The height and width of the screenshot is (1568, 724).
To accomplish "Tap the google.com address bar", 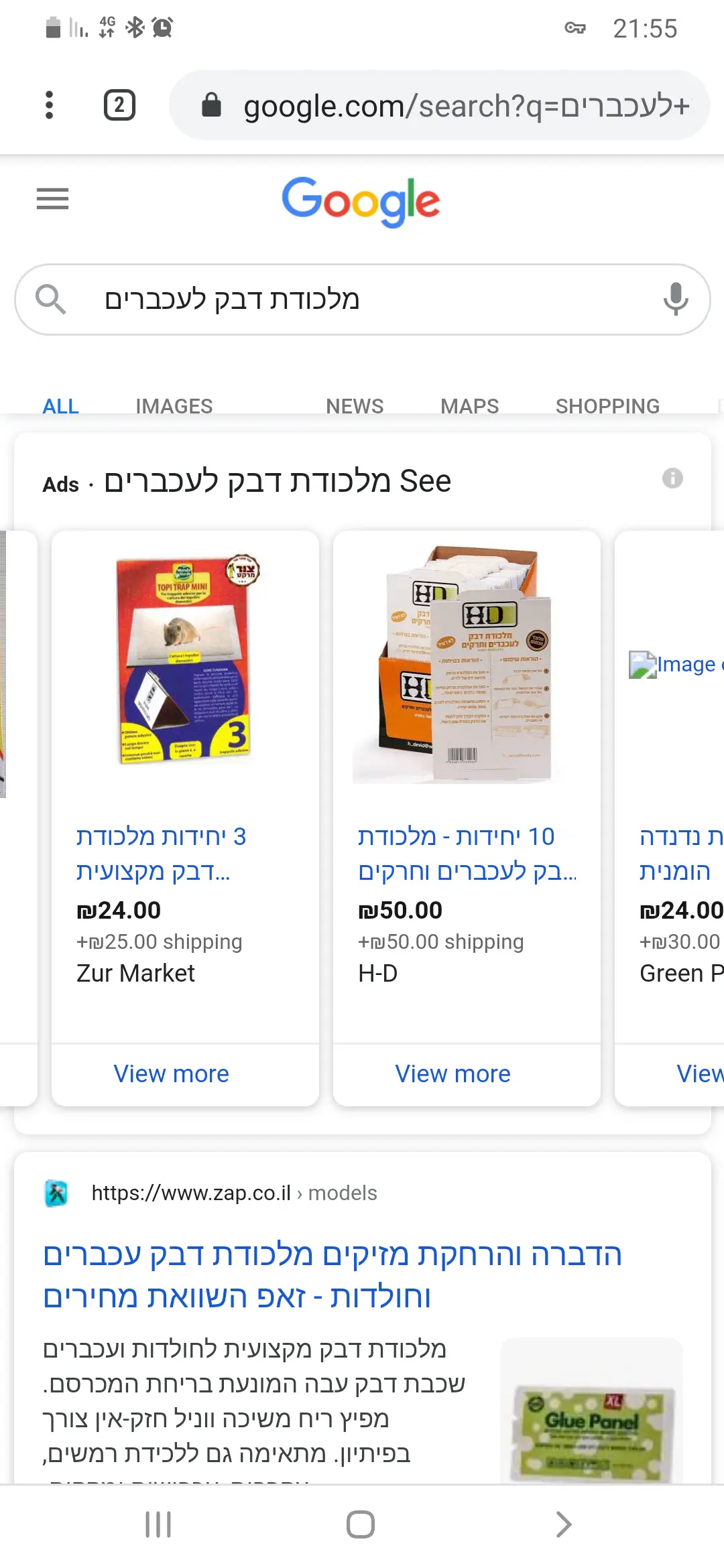I will [x=442, y=106].
